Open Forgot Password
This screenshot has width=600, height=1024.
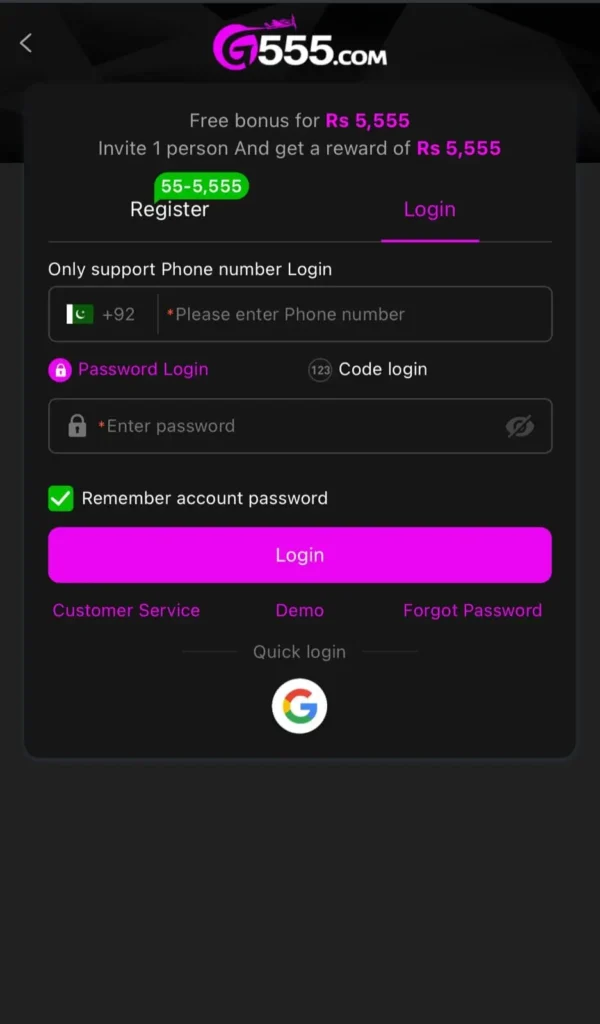[x=472, y=610]
